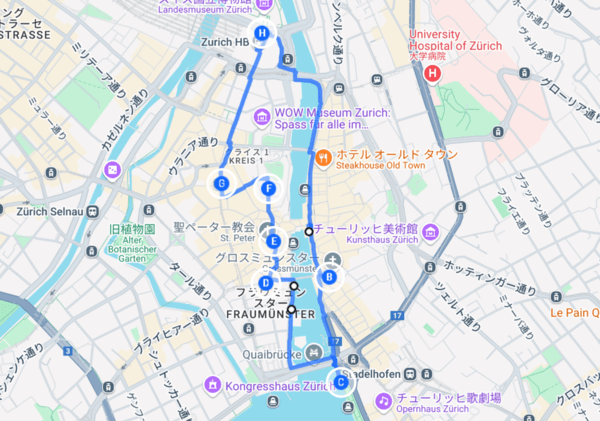This screenshot has height=421, width=600.
Task: Tap route waypoint B
Action: 329,277
